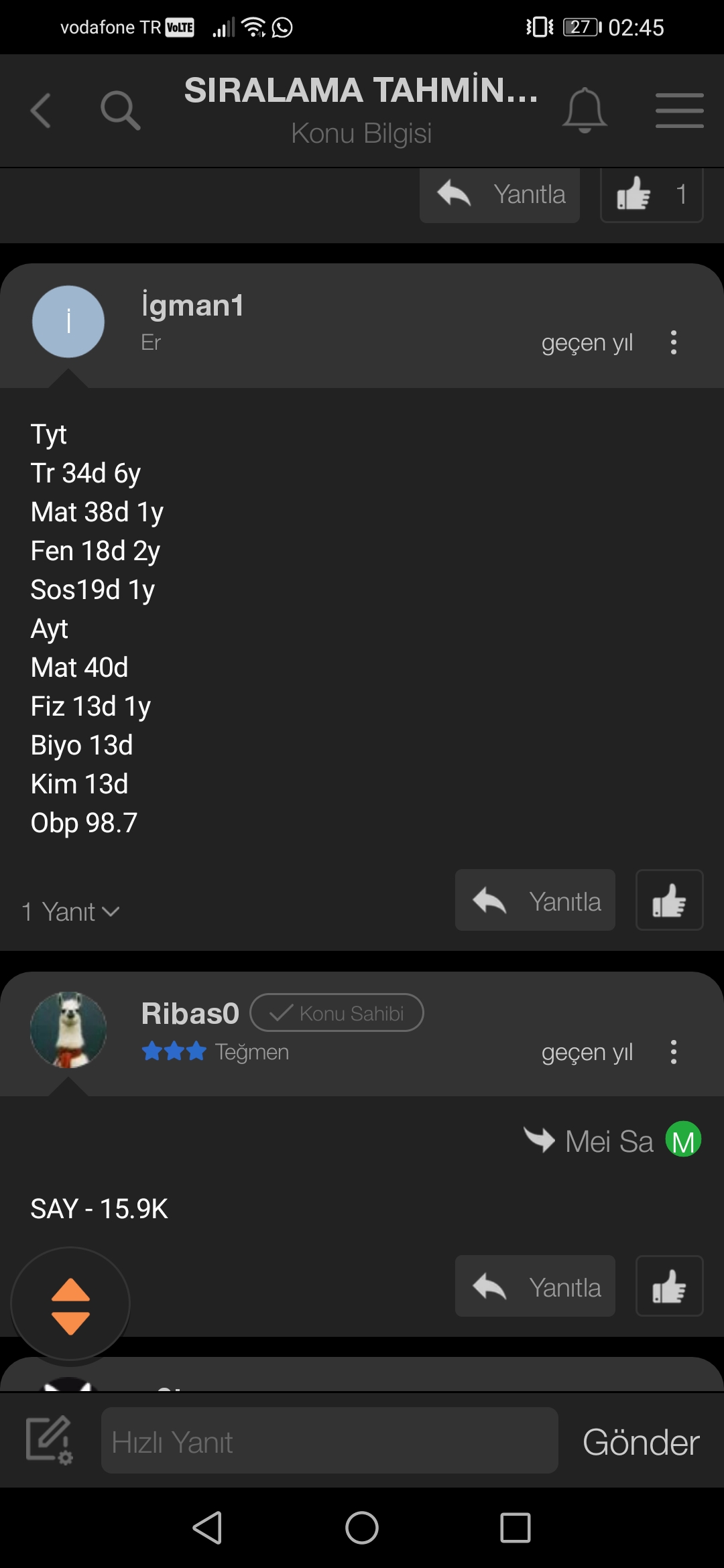724x1568 pixels.
Task: Go to the system home screen
Action: (362, 1528)
